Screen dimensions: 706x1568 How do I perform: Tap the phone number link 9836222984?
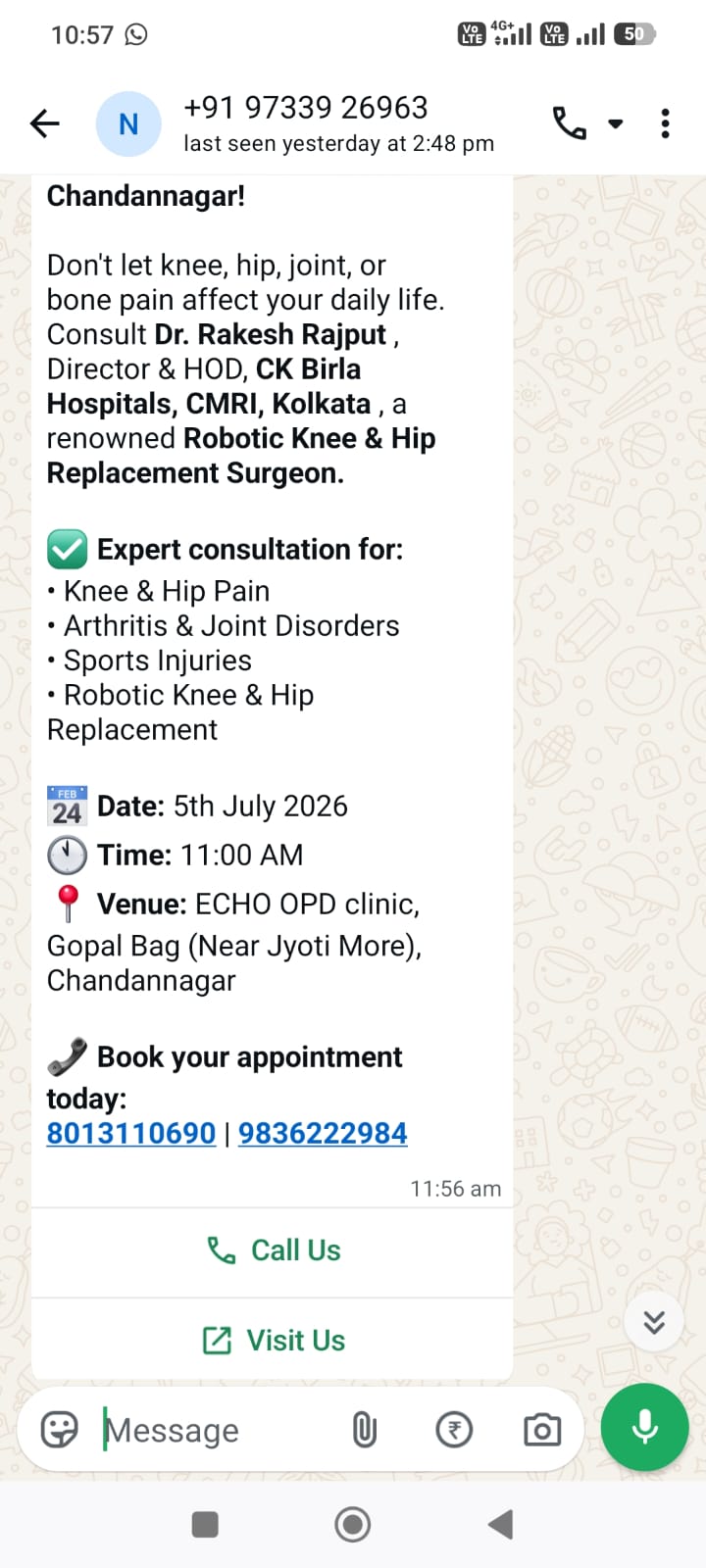323,1133
